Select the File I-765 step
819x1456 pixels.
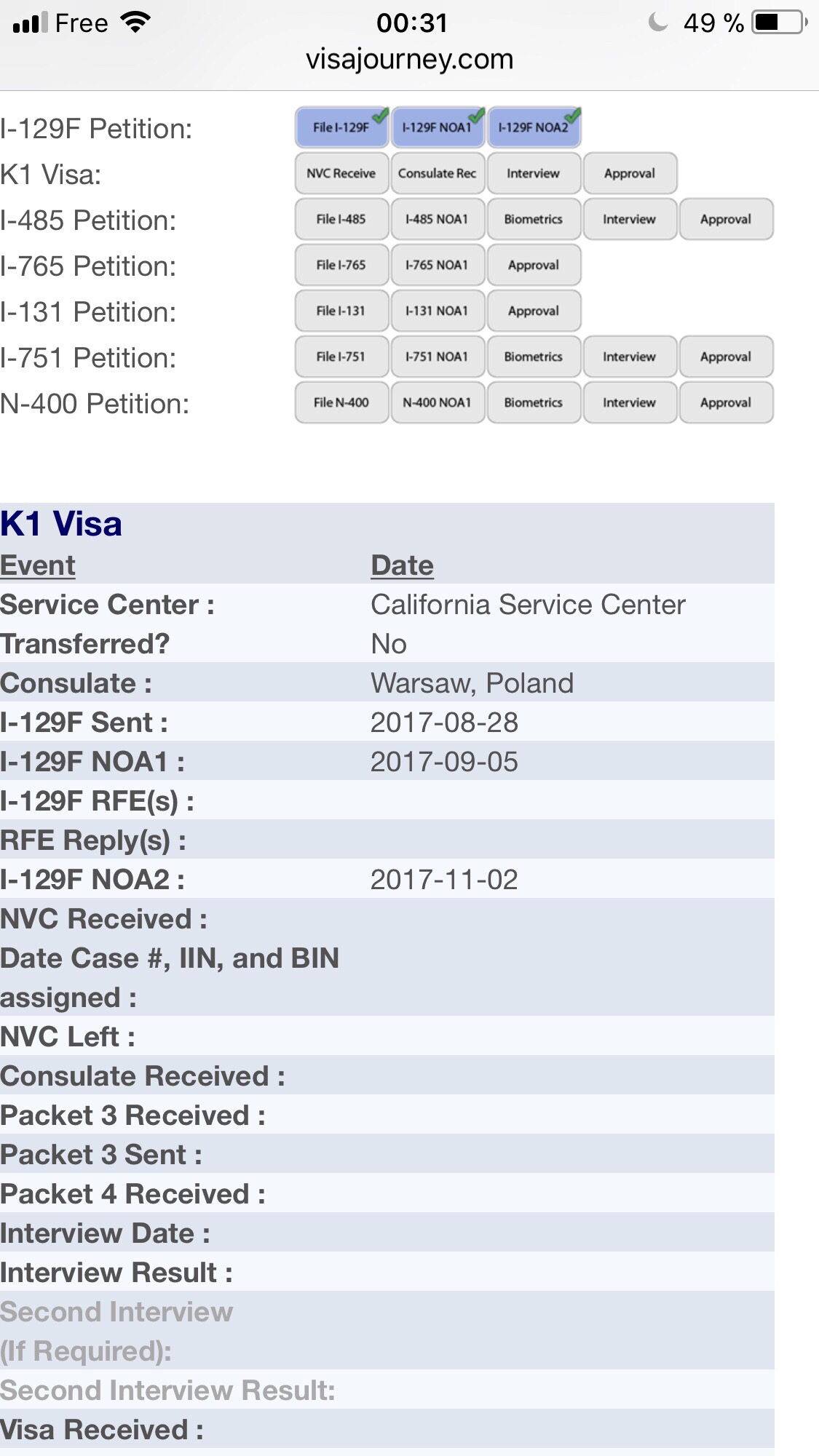tap(341, 265)
